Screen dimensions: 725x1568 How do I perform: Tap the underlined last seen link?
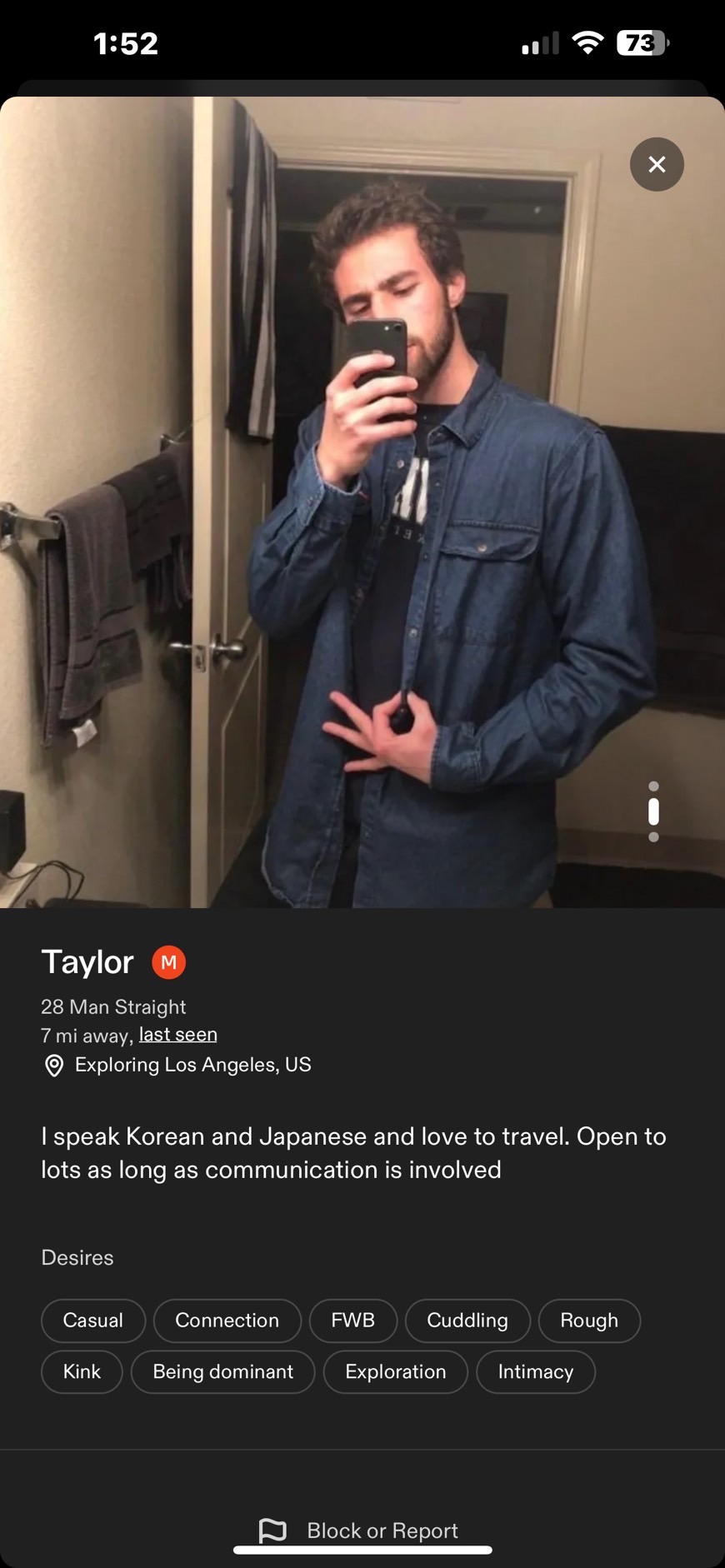(x=177, y=1035)
